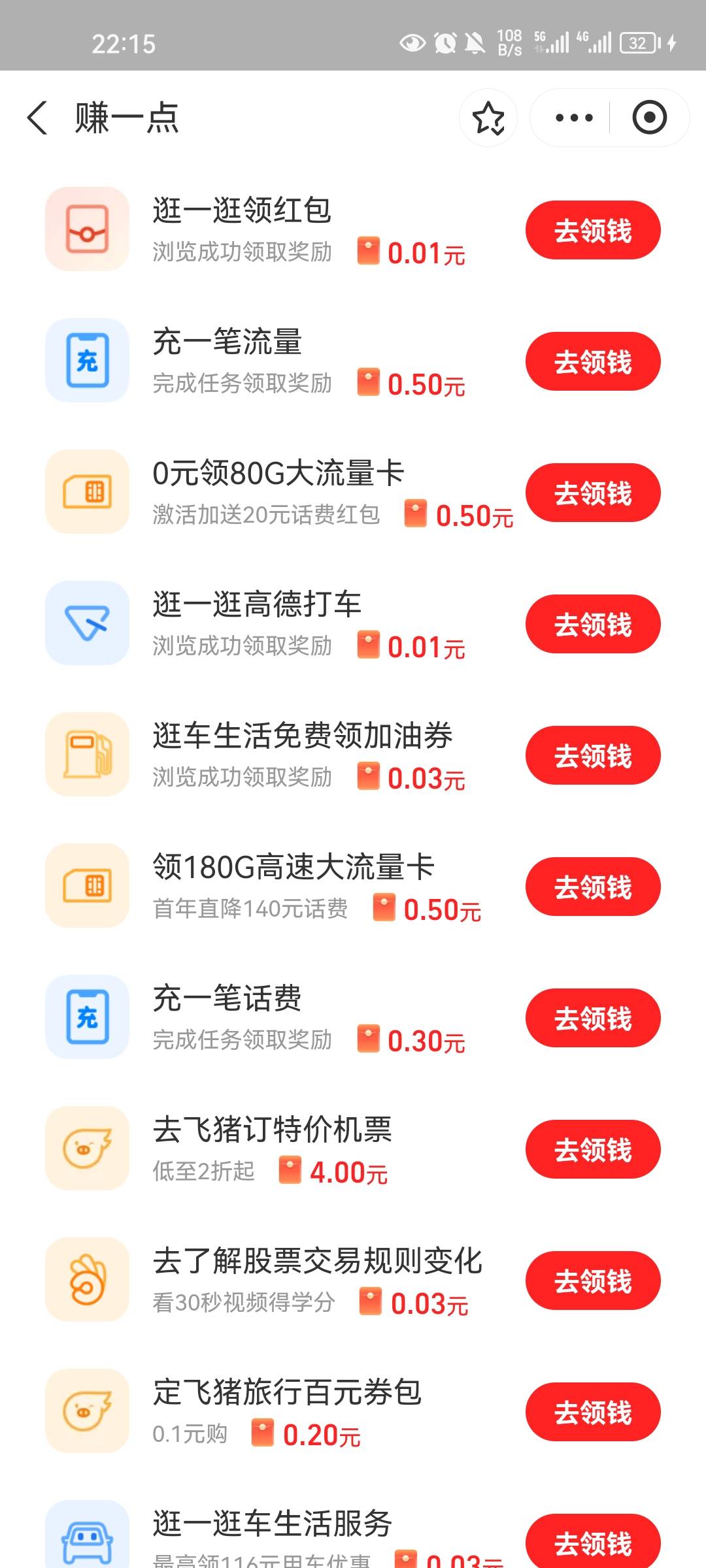Tap 去领钱 for 定飞猪旅行百元券包

pos(593,1412)
